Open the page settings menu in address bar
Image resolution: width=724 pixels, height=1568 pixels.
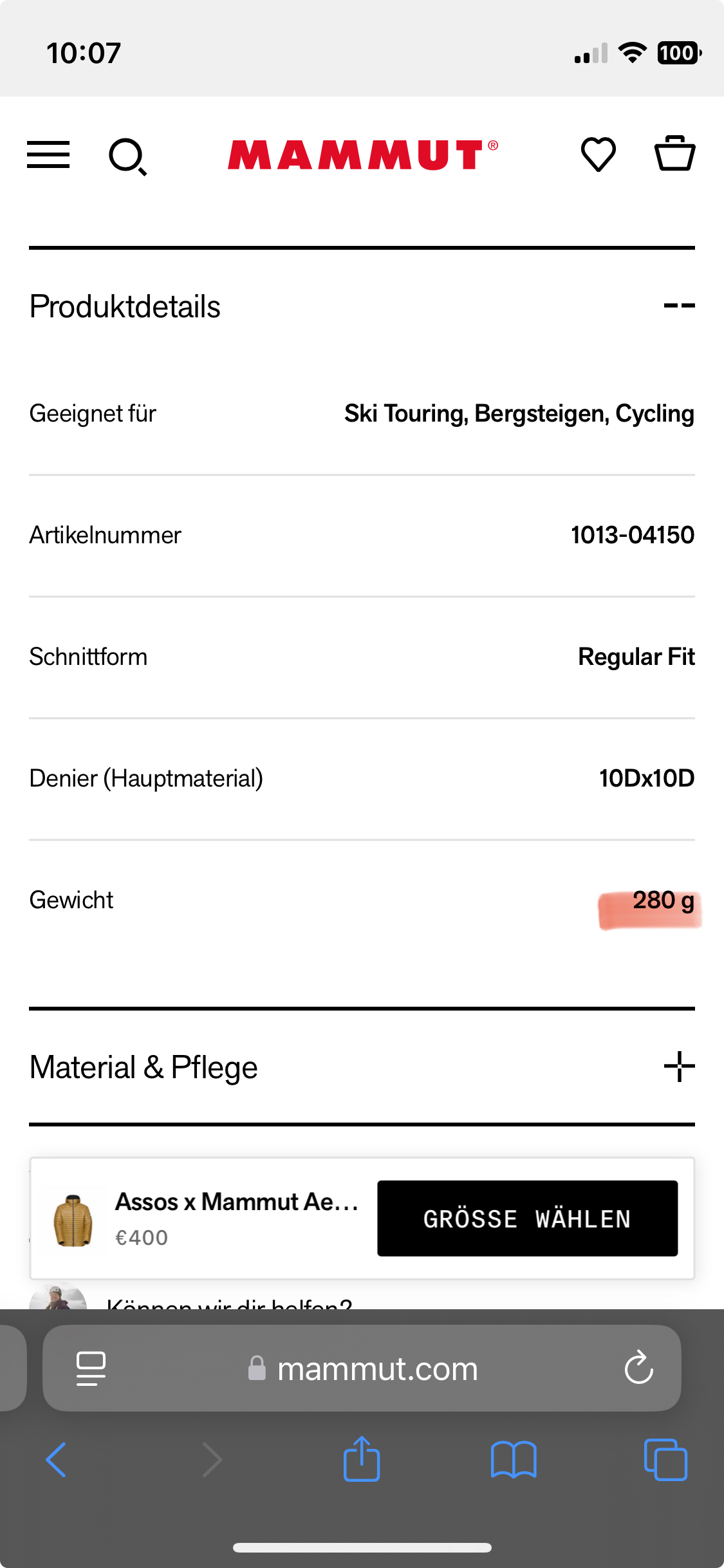tap(91, 1368)
